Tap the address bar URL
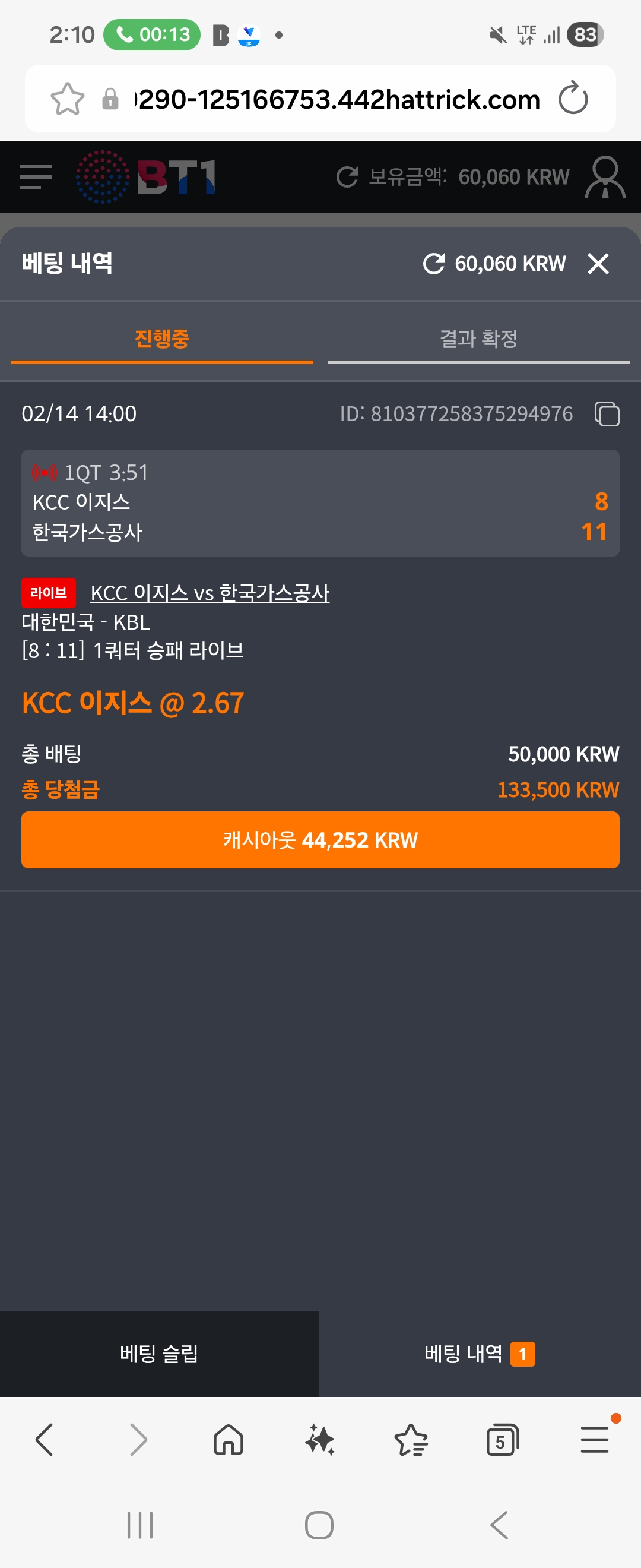This screenshot has width=641, height=1568. (x=335, y=98)
